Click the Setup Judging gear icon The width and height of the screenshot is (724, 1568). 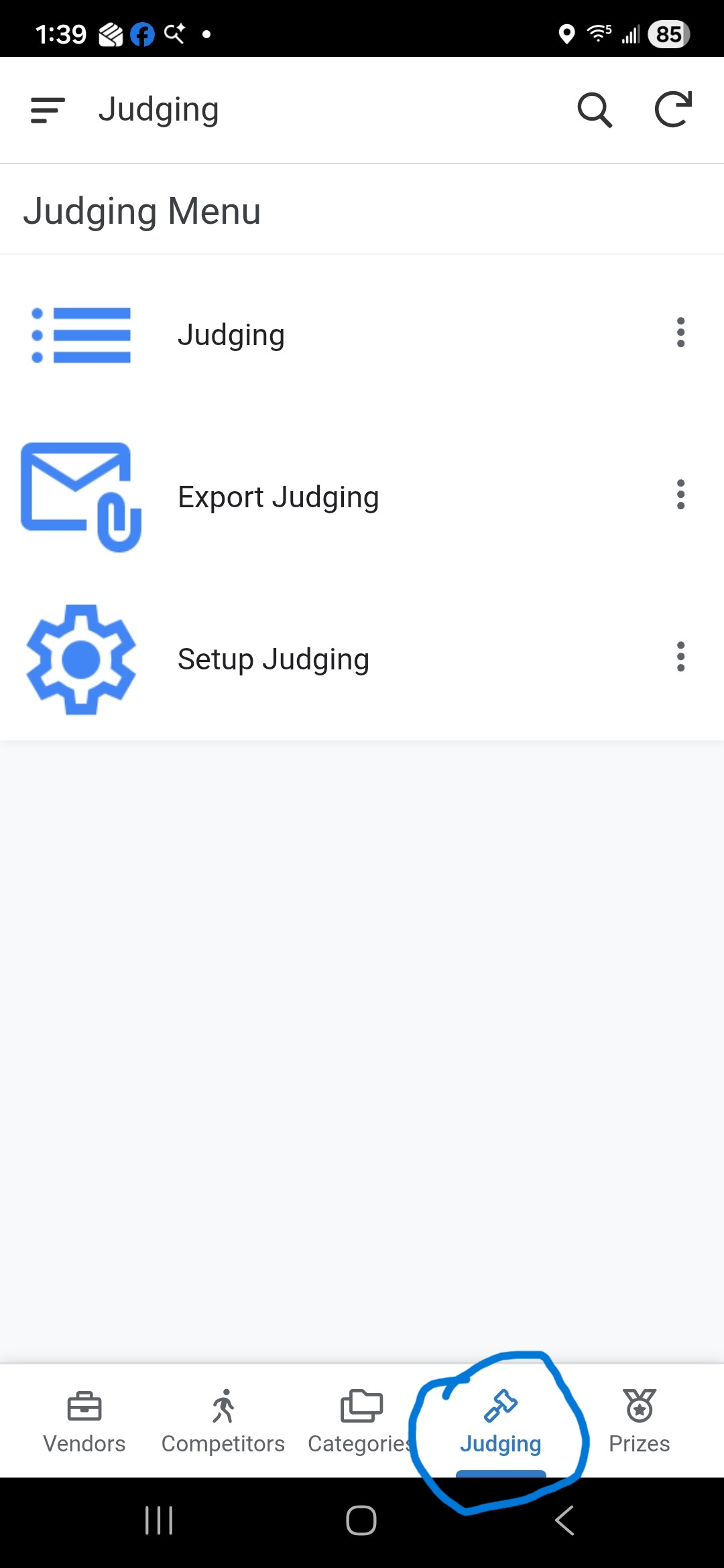[81, 659]
